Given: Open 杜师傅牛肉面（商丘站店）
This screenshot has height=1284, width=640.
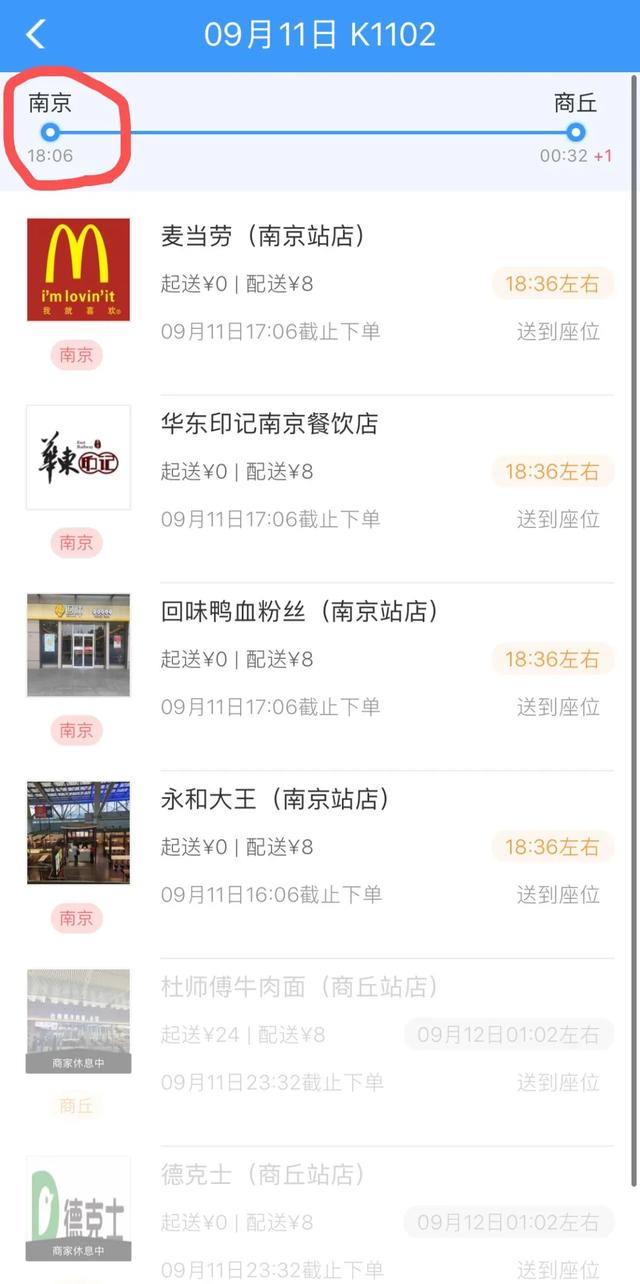Looking at the screenshot, I should (x=300, y=987).
